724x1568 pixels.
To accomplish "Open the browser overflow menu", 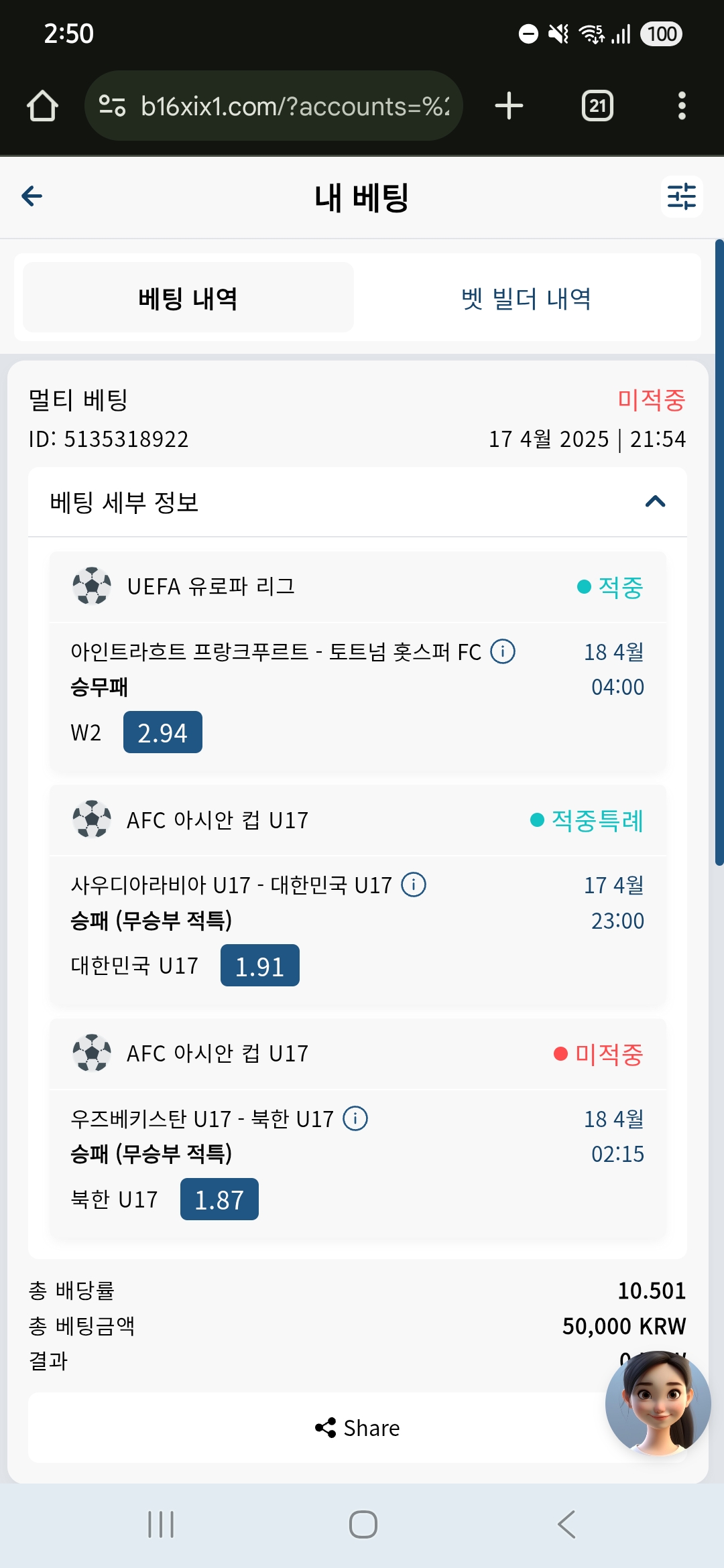I will coord(682,106).
